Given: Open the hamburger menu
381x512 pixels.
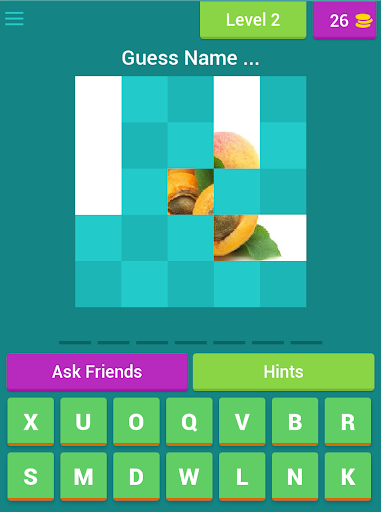Looking at the screenshot, I should point(14,19).
